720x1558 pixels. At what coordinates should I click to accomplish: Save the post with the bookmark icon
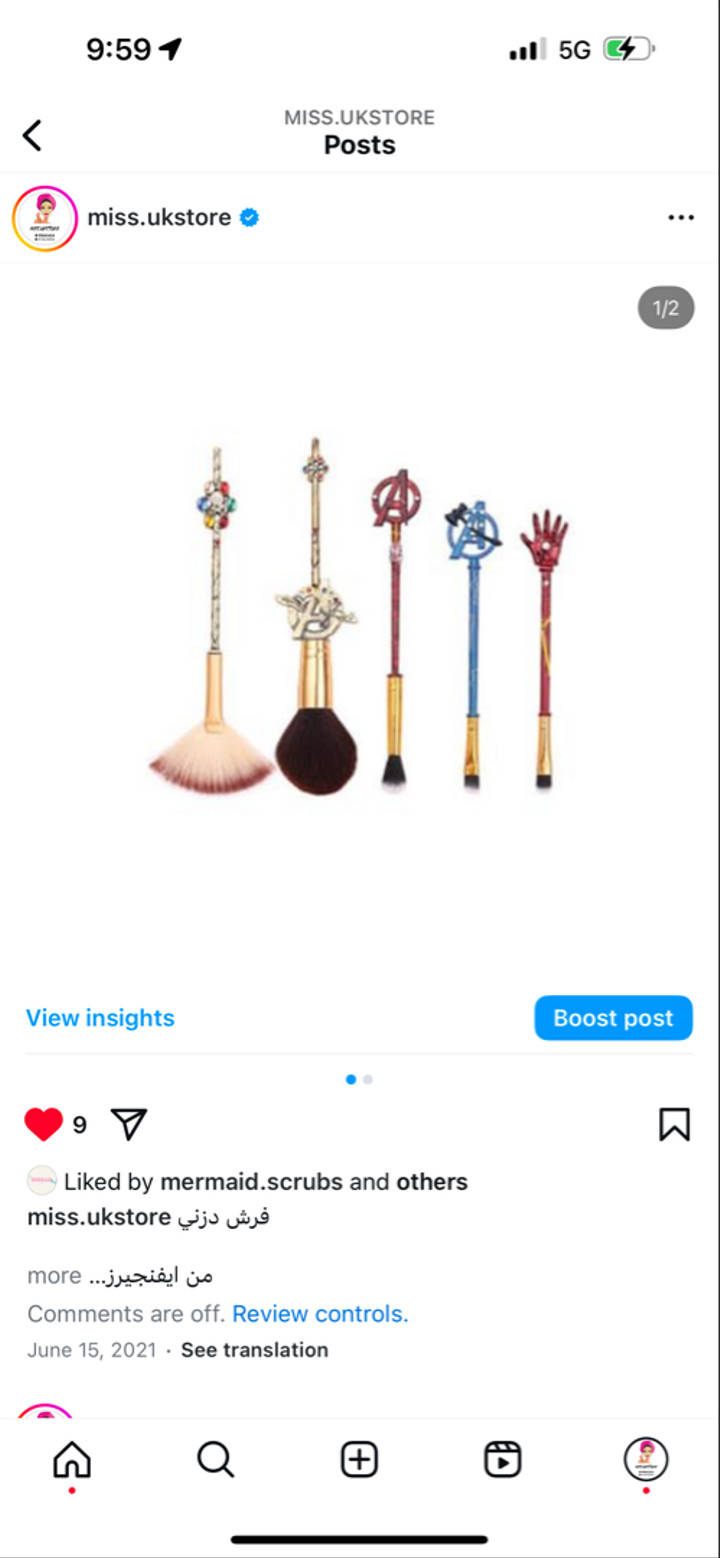point(675,1125)
